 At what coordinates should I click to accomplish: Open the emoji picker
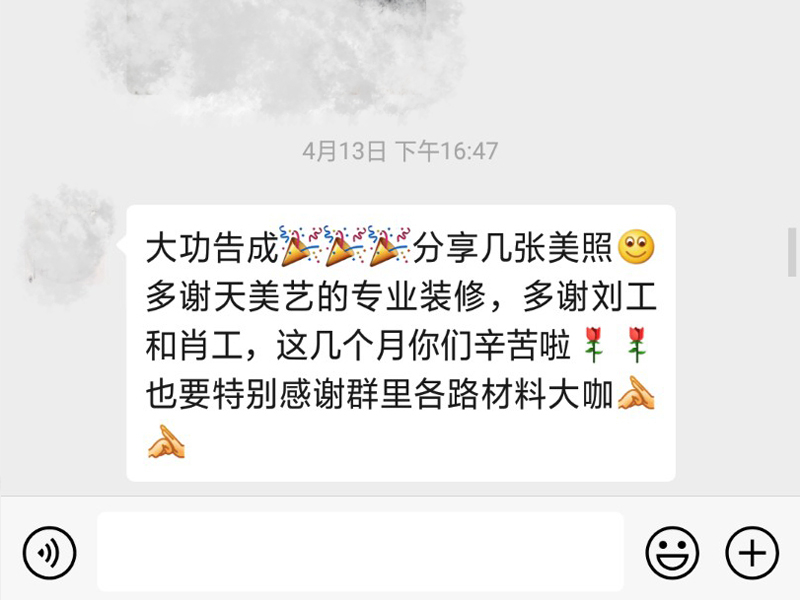tap(671, 552)
